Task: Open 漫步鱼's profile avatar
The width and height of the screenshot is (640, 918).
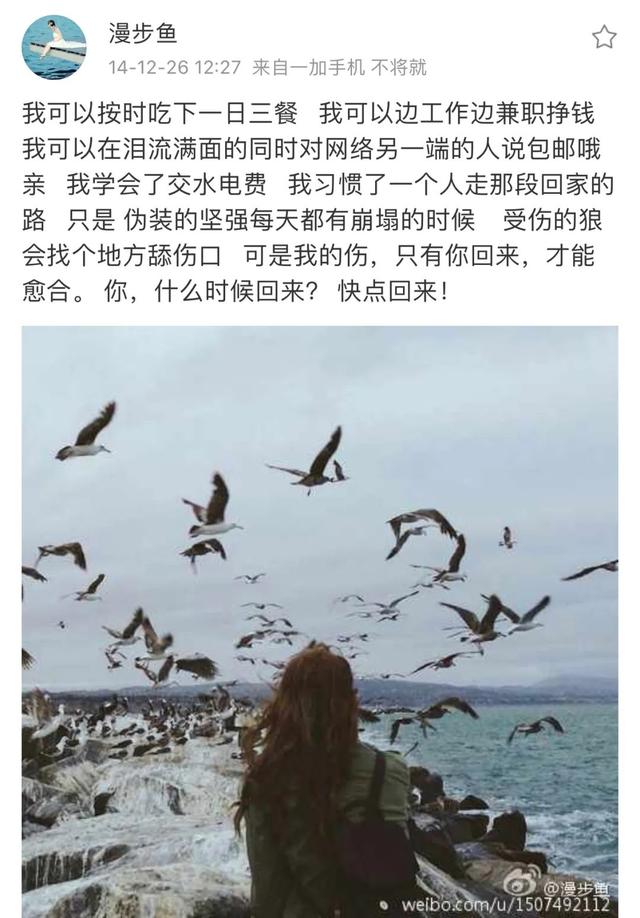Action: pos(53,47)
